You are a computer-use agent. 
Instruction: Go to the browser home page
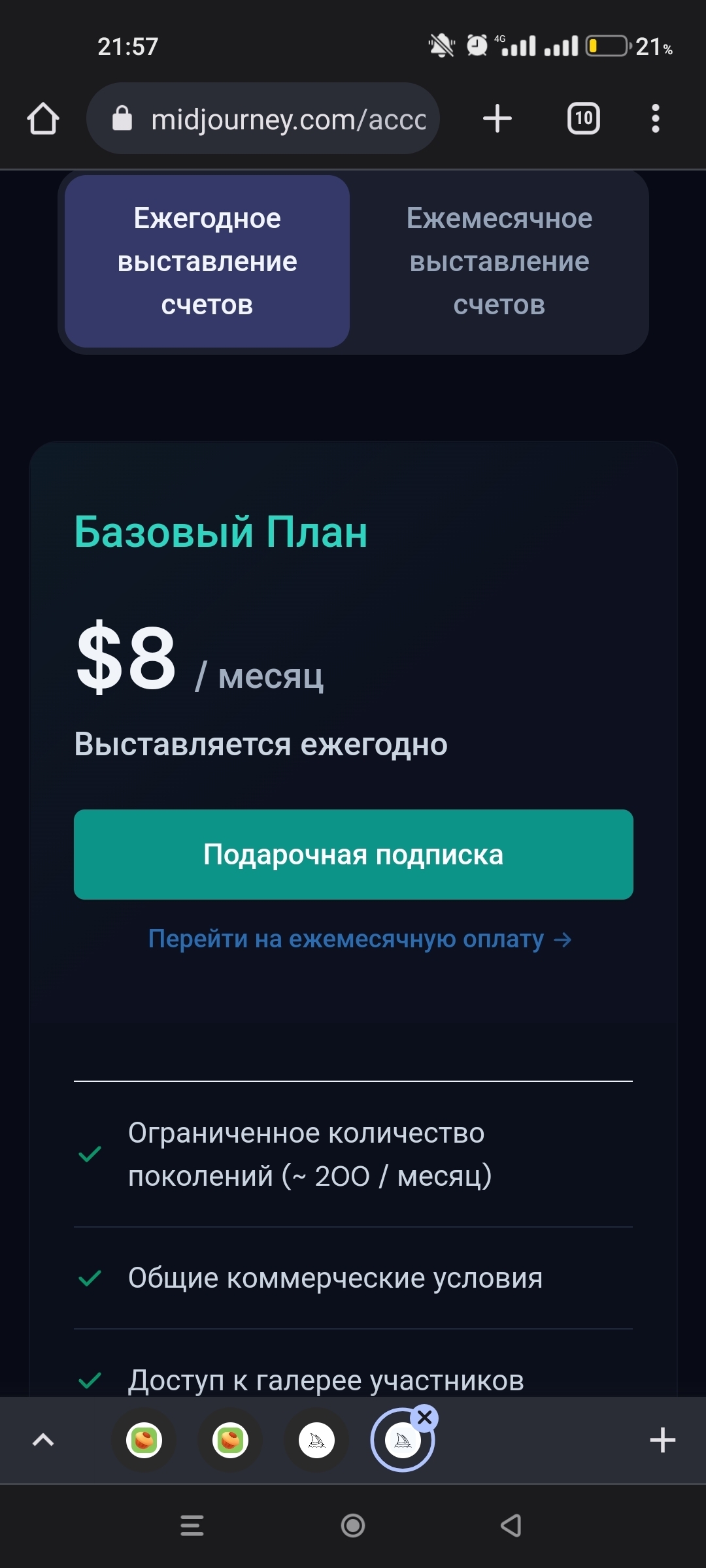(x=43, y=119)
